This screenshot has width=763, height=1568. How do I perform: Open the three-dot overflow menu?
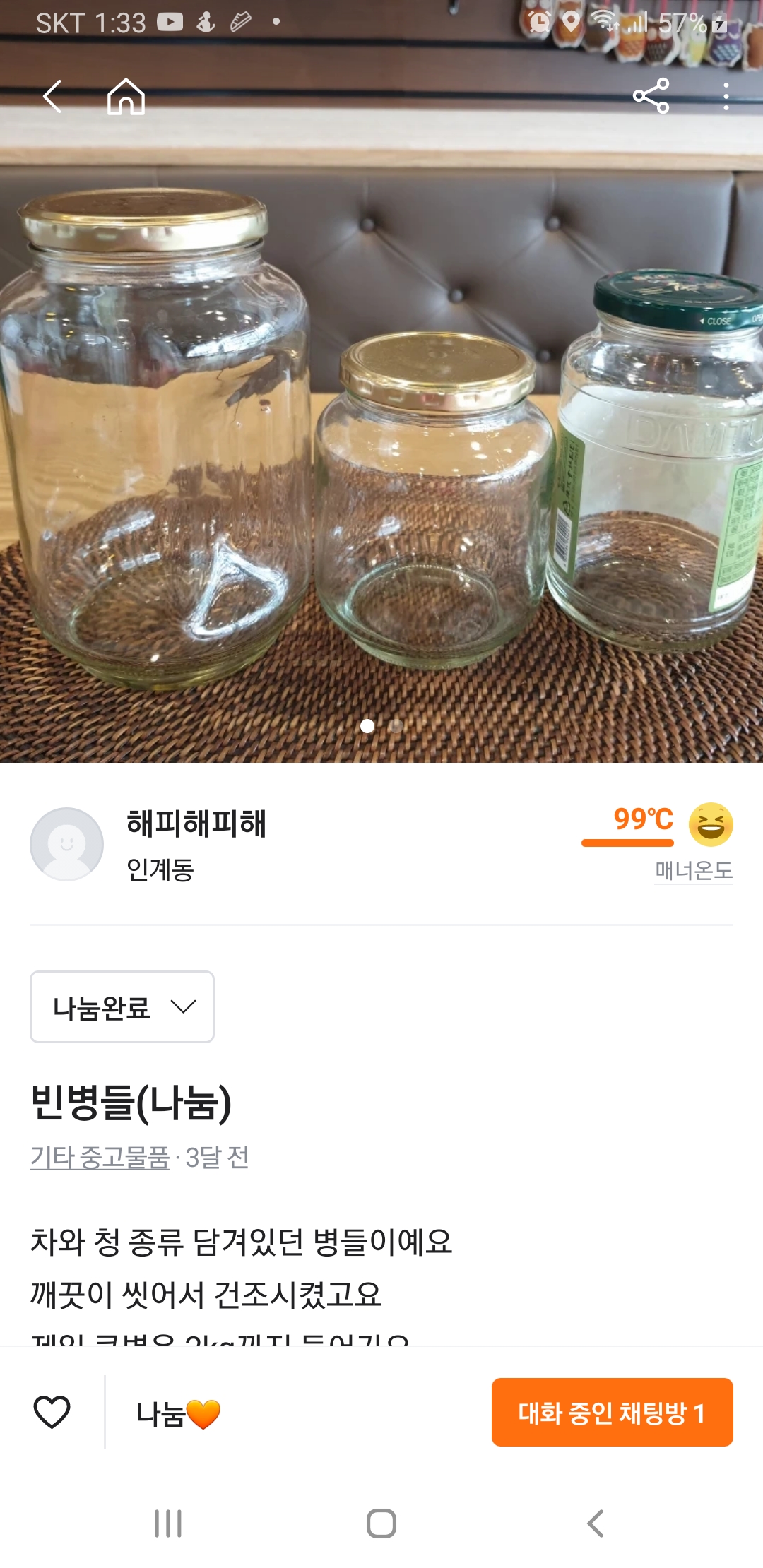[x=726, y=96]
